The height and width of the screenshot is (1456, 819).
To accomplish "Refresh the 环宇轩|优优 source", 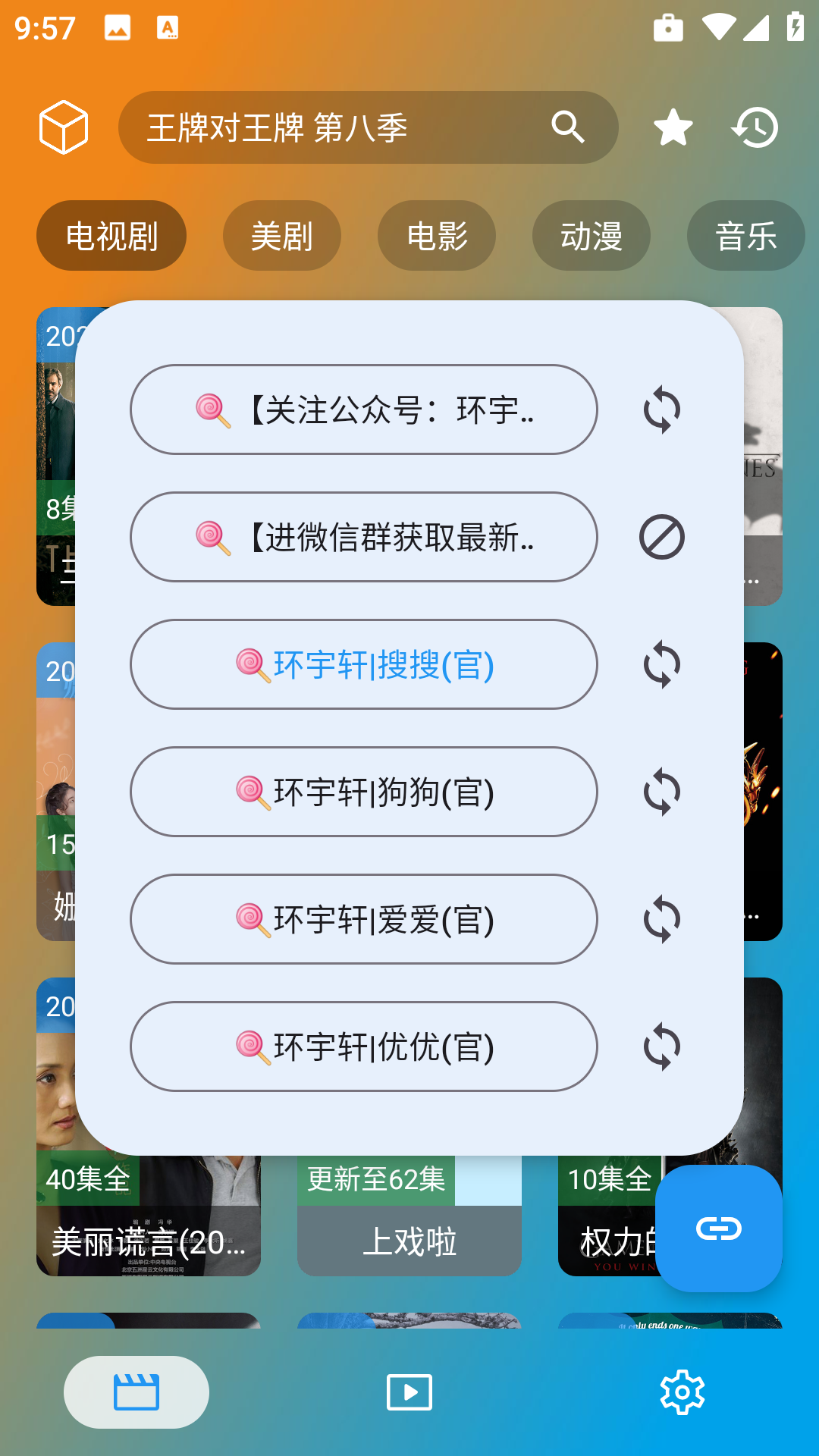I will (661, 1047).
